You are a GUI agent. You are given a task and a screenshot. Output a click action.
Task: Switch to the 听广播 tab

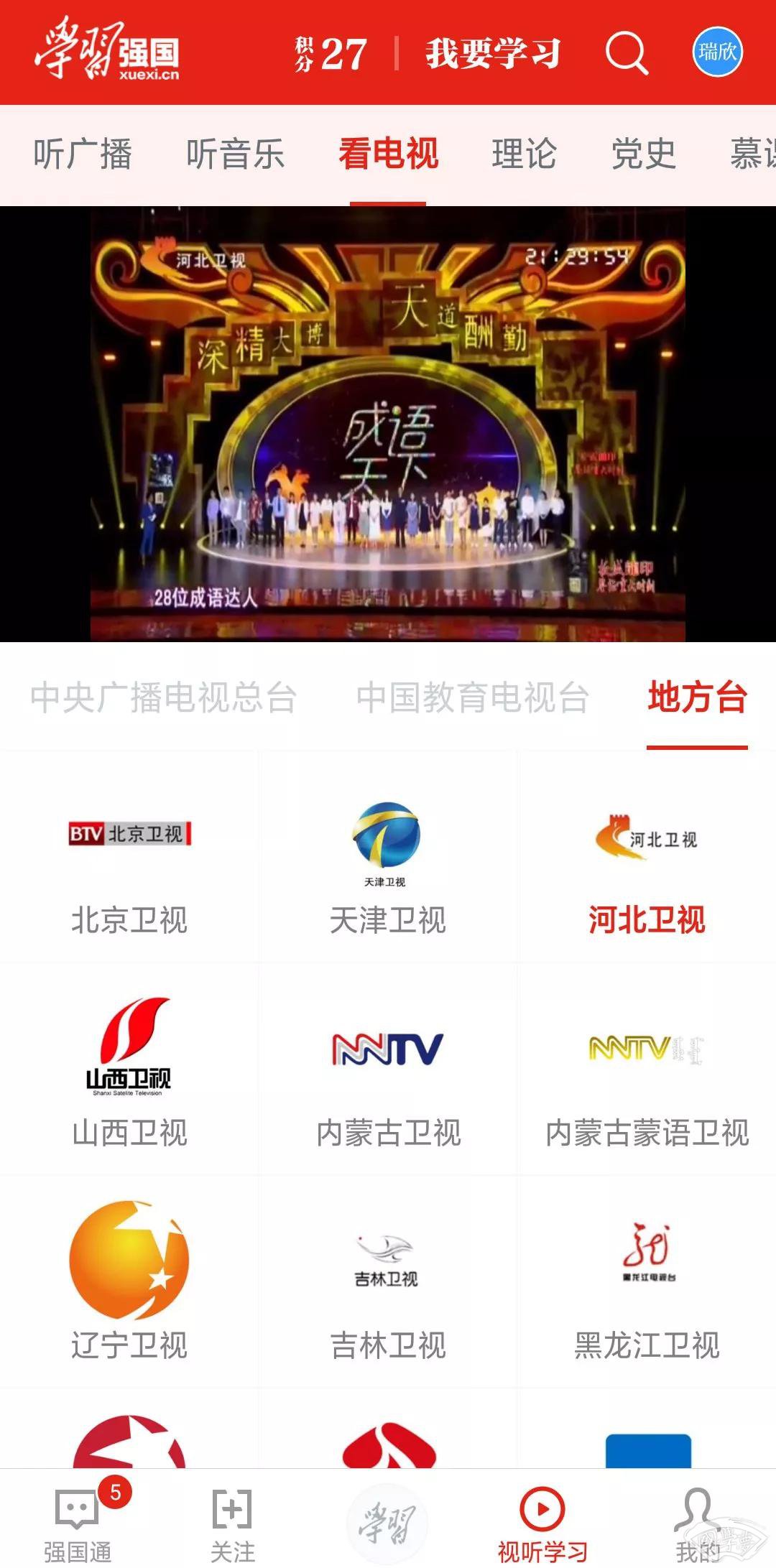click(x=83, y=154)
